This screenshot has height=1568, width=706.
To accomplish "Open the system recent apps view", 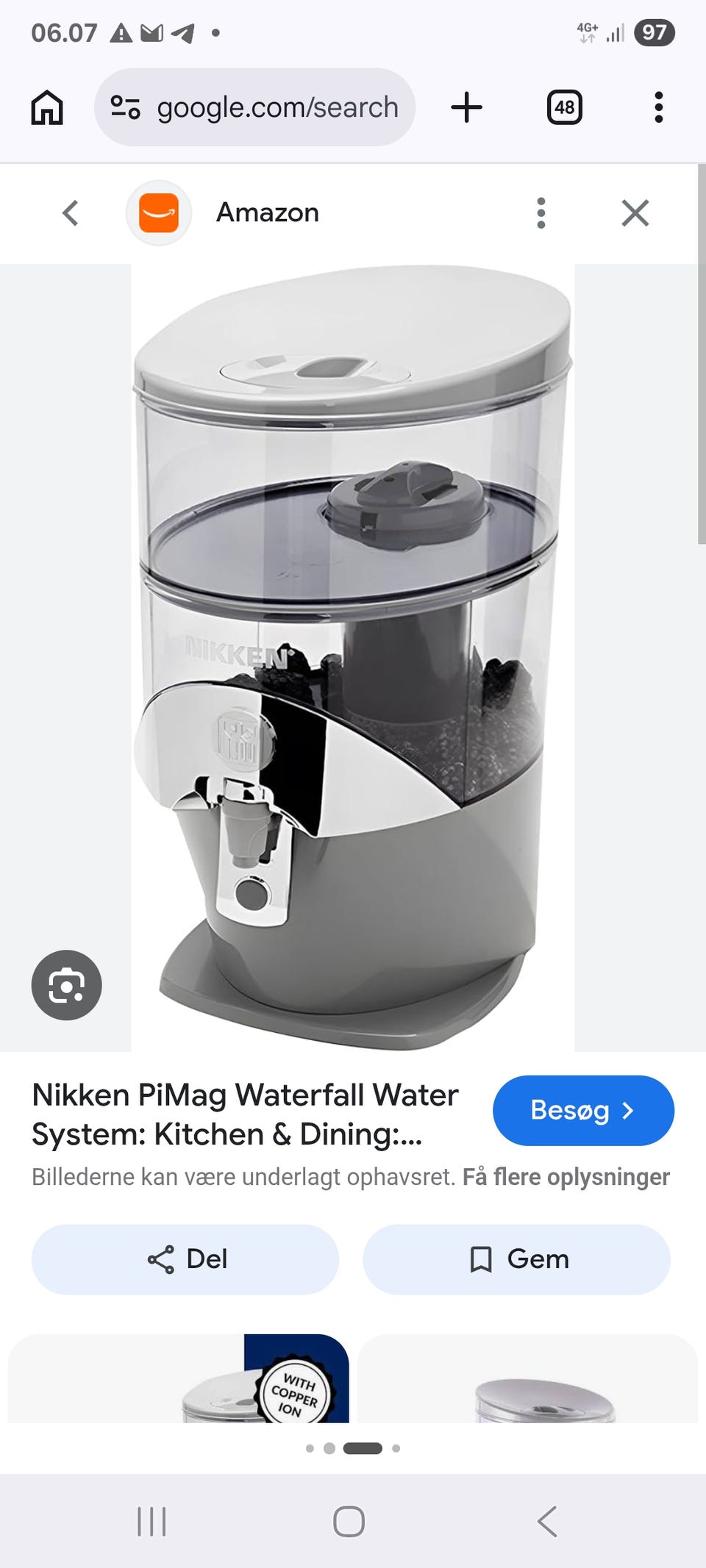I will 151,1521.
